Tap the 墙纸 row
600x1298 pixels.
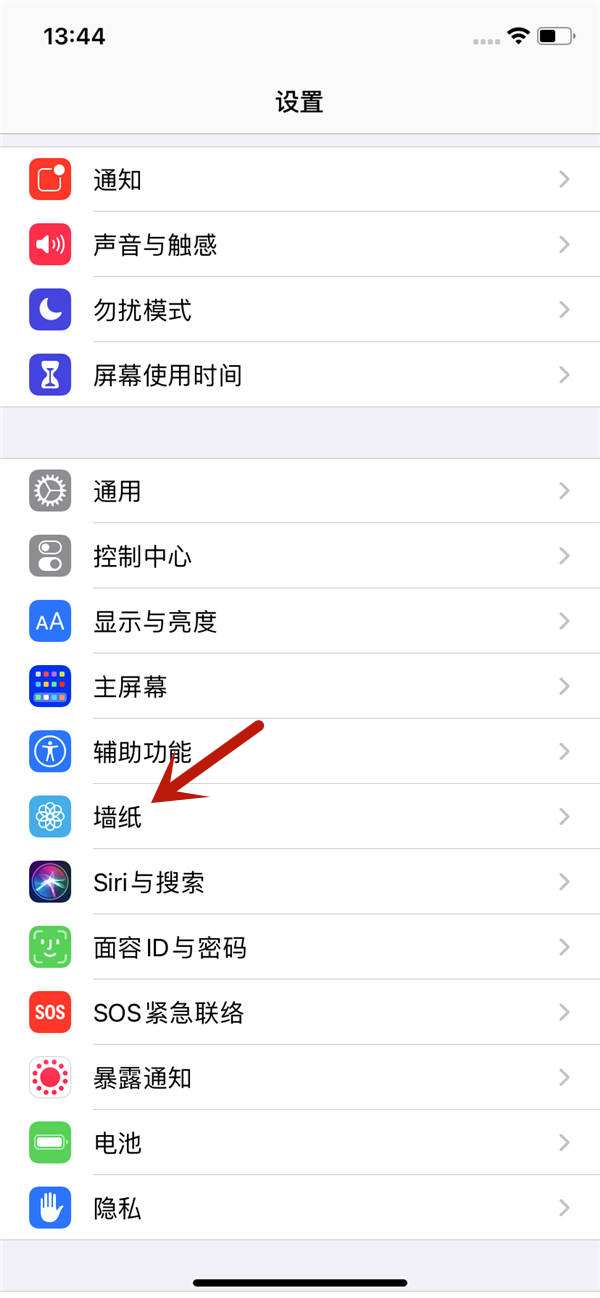[300, 817]
